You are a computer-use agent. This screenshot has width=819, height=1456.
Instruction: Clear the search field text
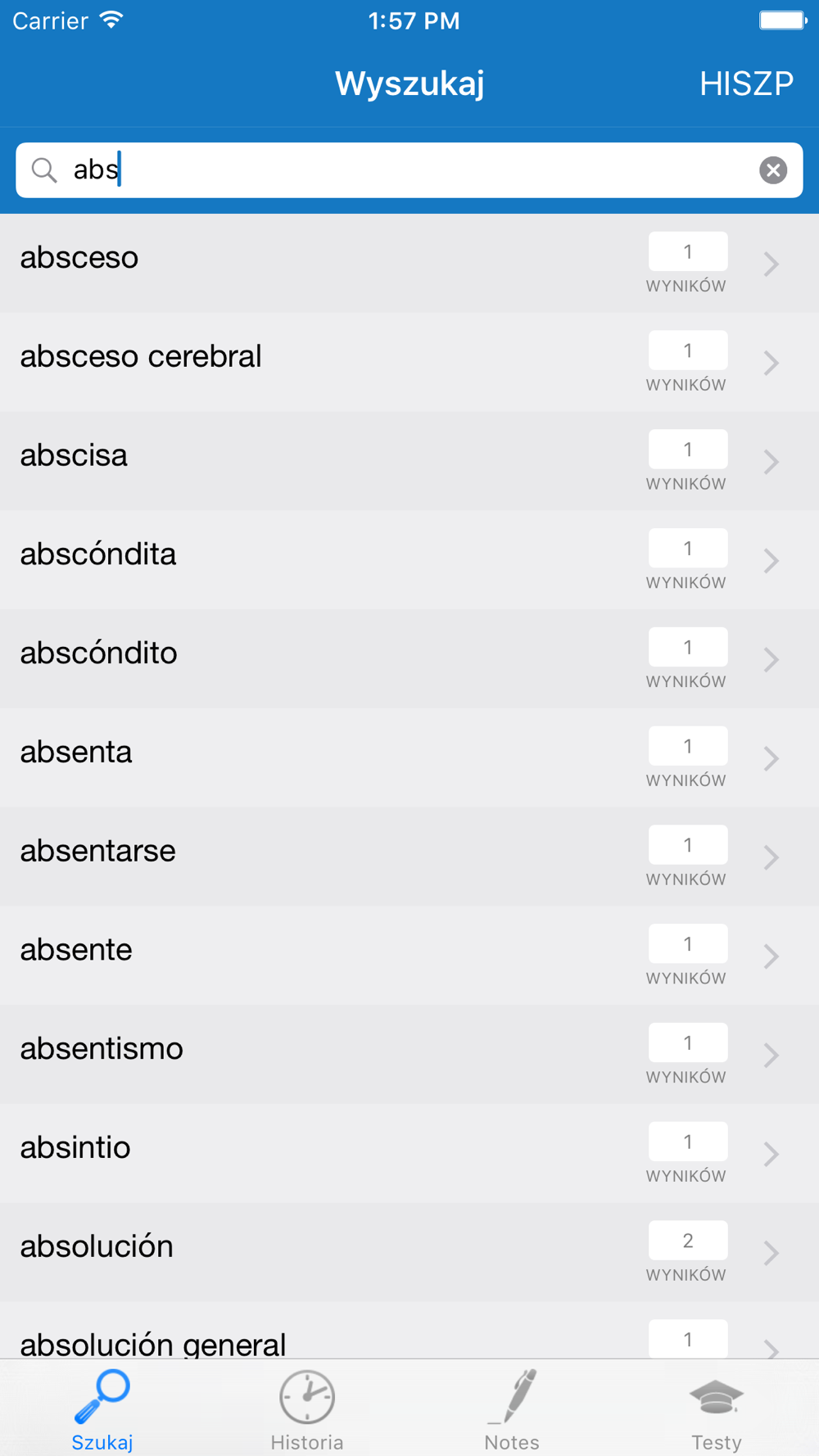(x=772, y=170)
